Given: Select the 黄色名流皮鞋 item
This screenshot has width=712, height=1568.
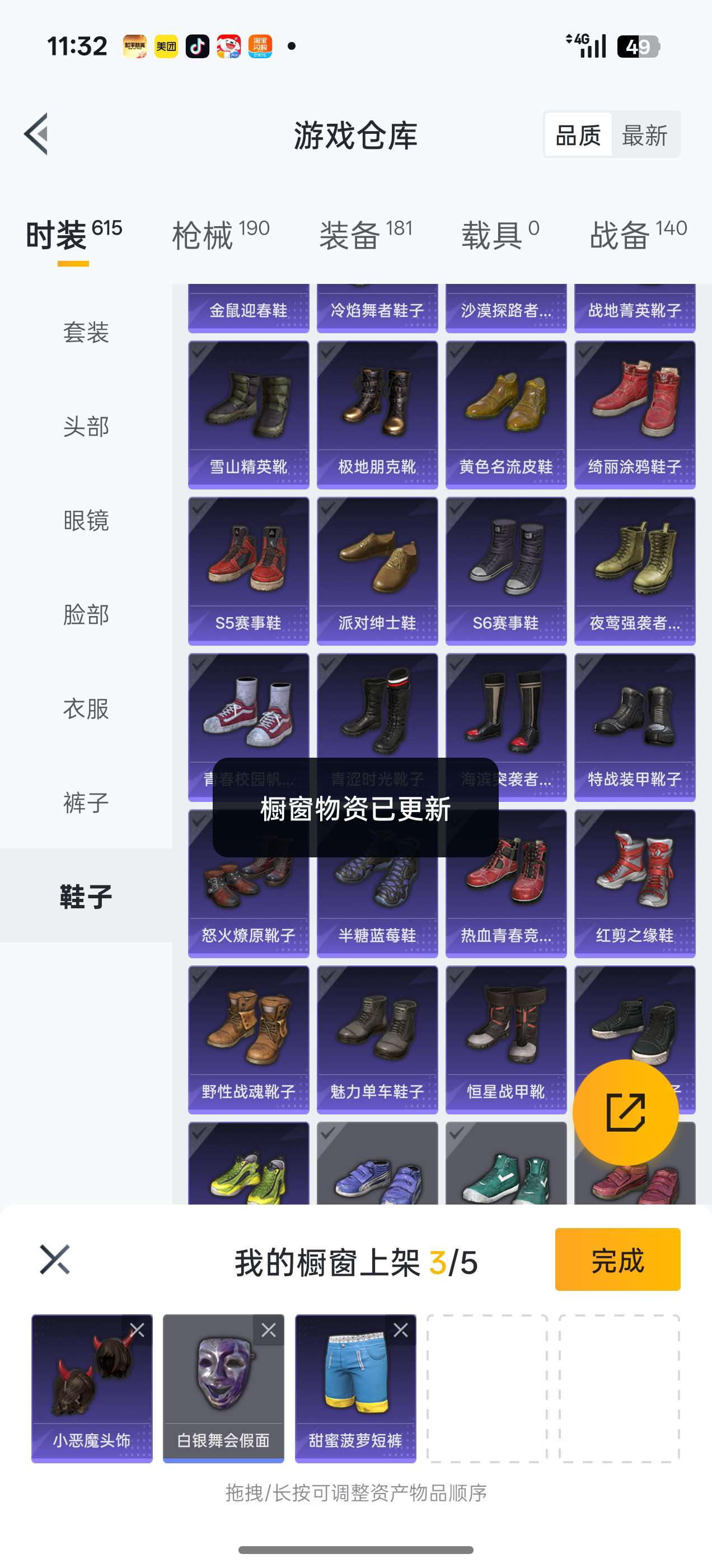Looking at the screenshot, I should [505, 414].
